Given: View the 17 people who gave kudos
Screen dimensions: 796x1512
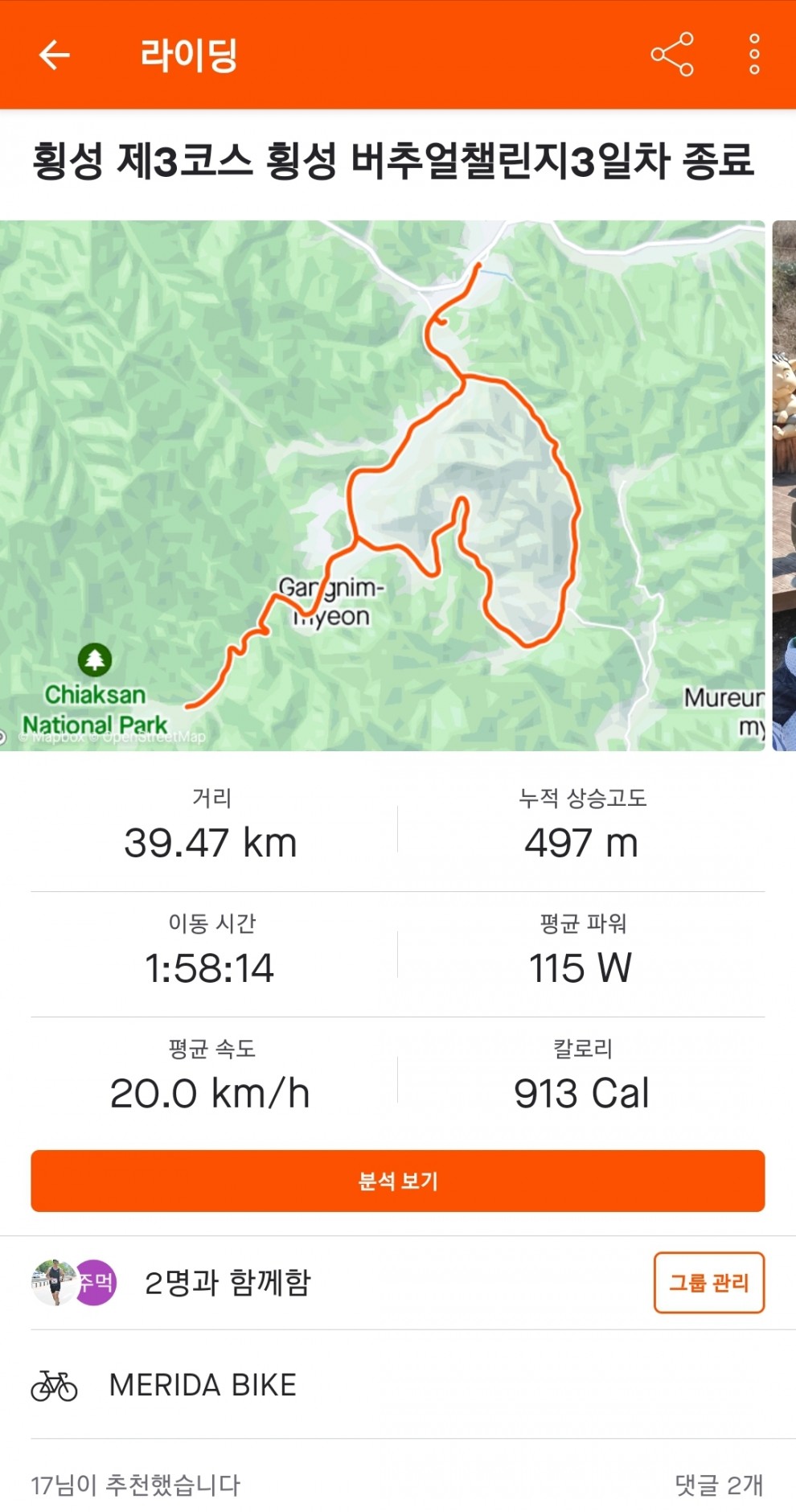Looking at the screenshot, I should pyautogui.click(x=135, y=1485).
